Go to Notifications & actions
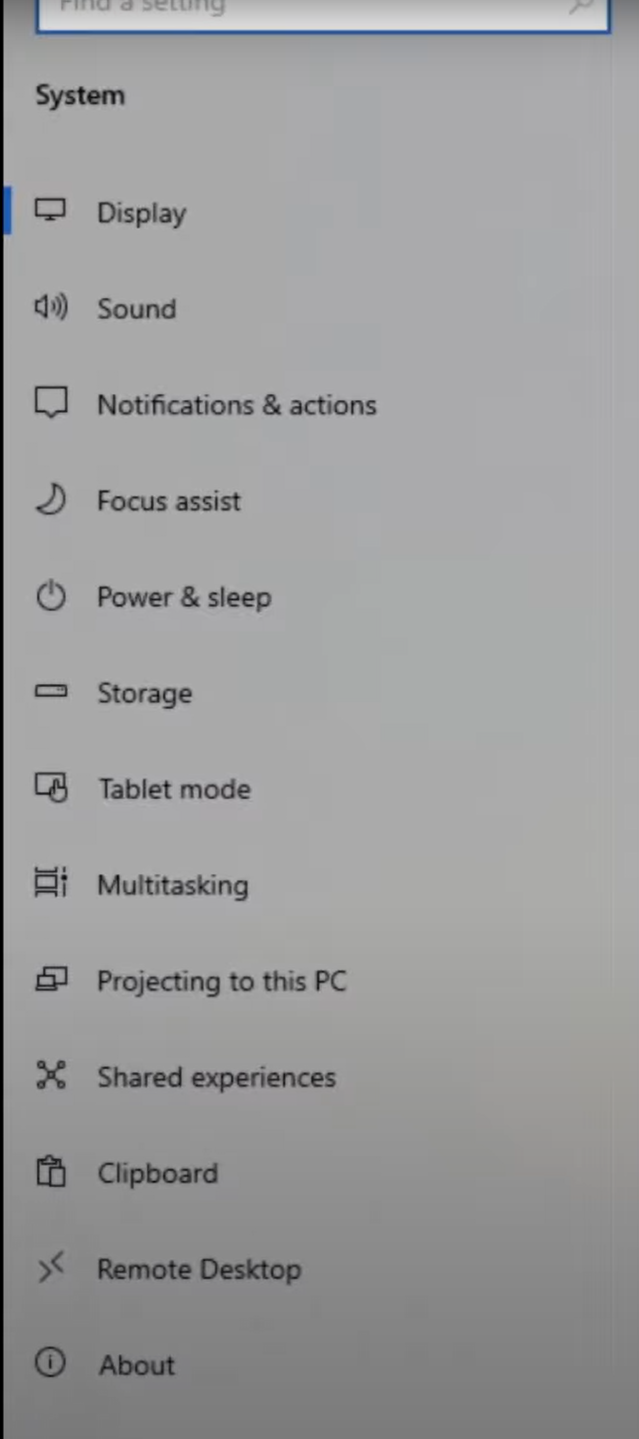The width and height of the screenshot is (639, 1439). [x=236, y=405]
